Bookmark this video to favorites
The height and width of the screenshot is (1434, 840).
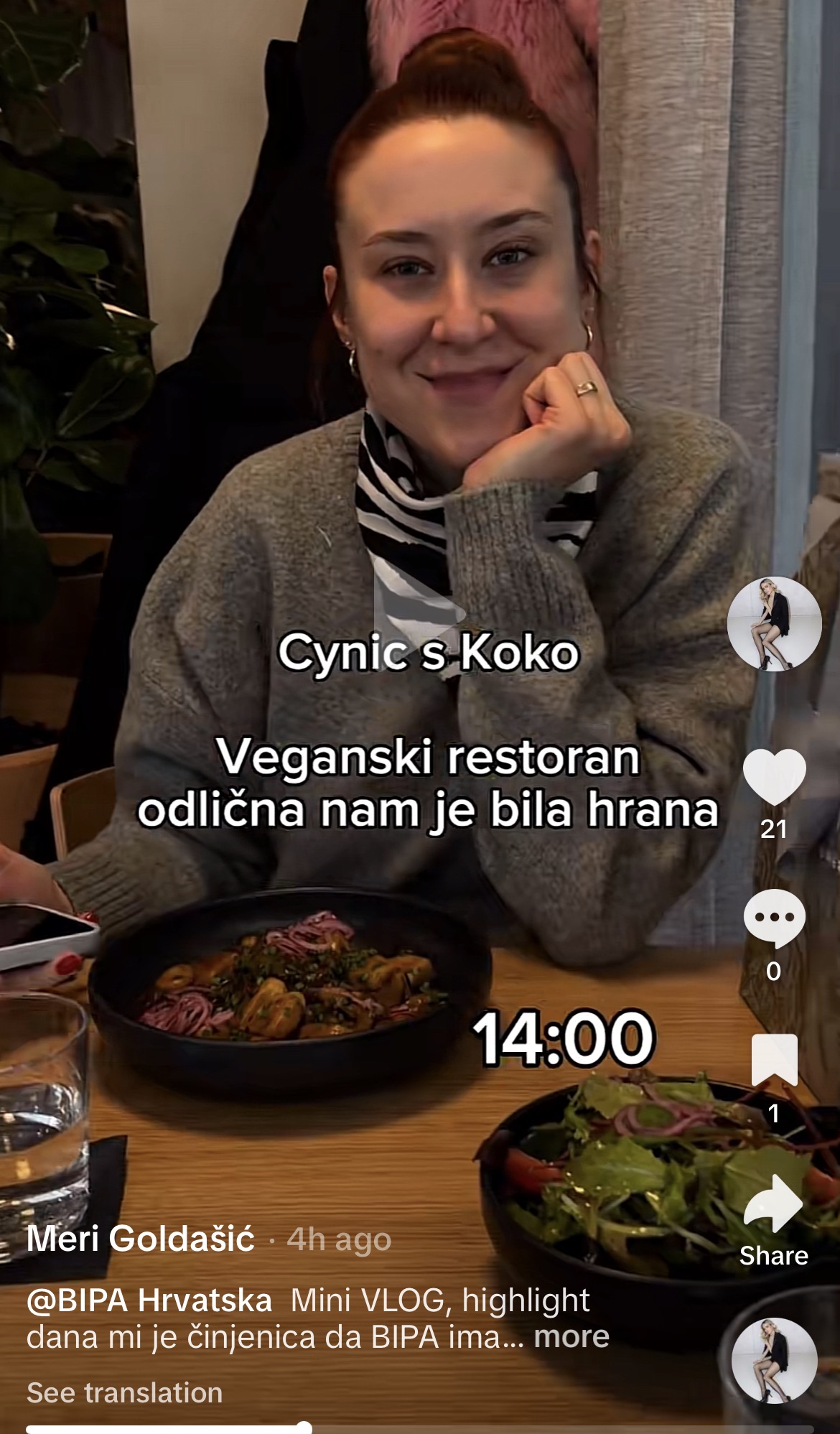pos(774,1060)
